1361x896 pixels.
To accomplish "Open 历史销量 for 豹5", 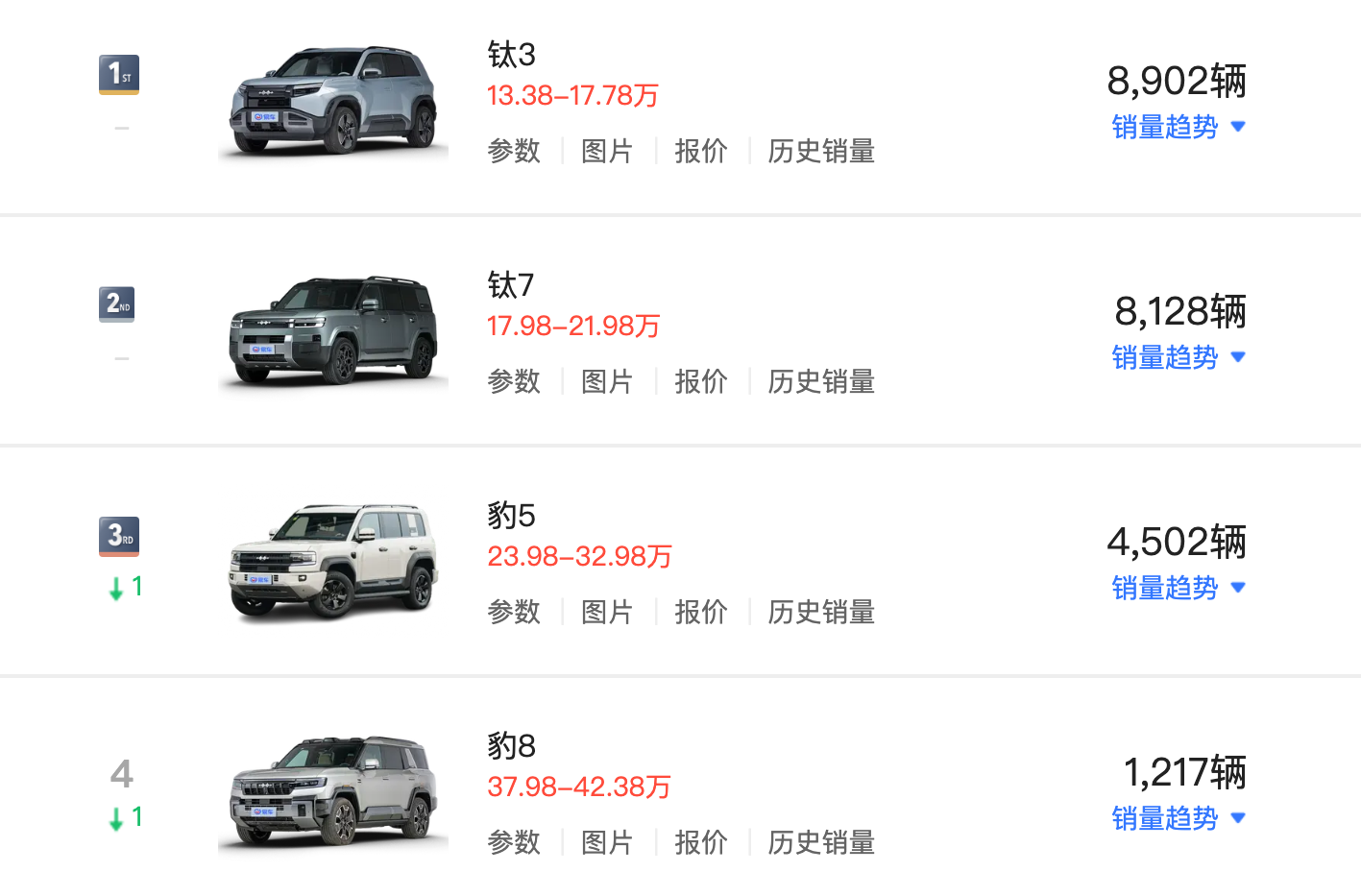I will pos(821,612).
